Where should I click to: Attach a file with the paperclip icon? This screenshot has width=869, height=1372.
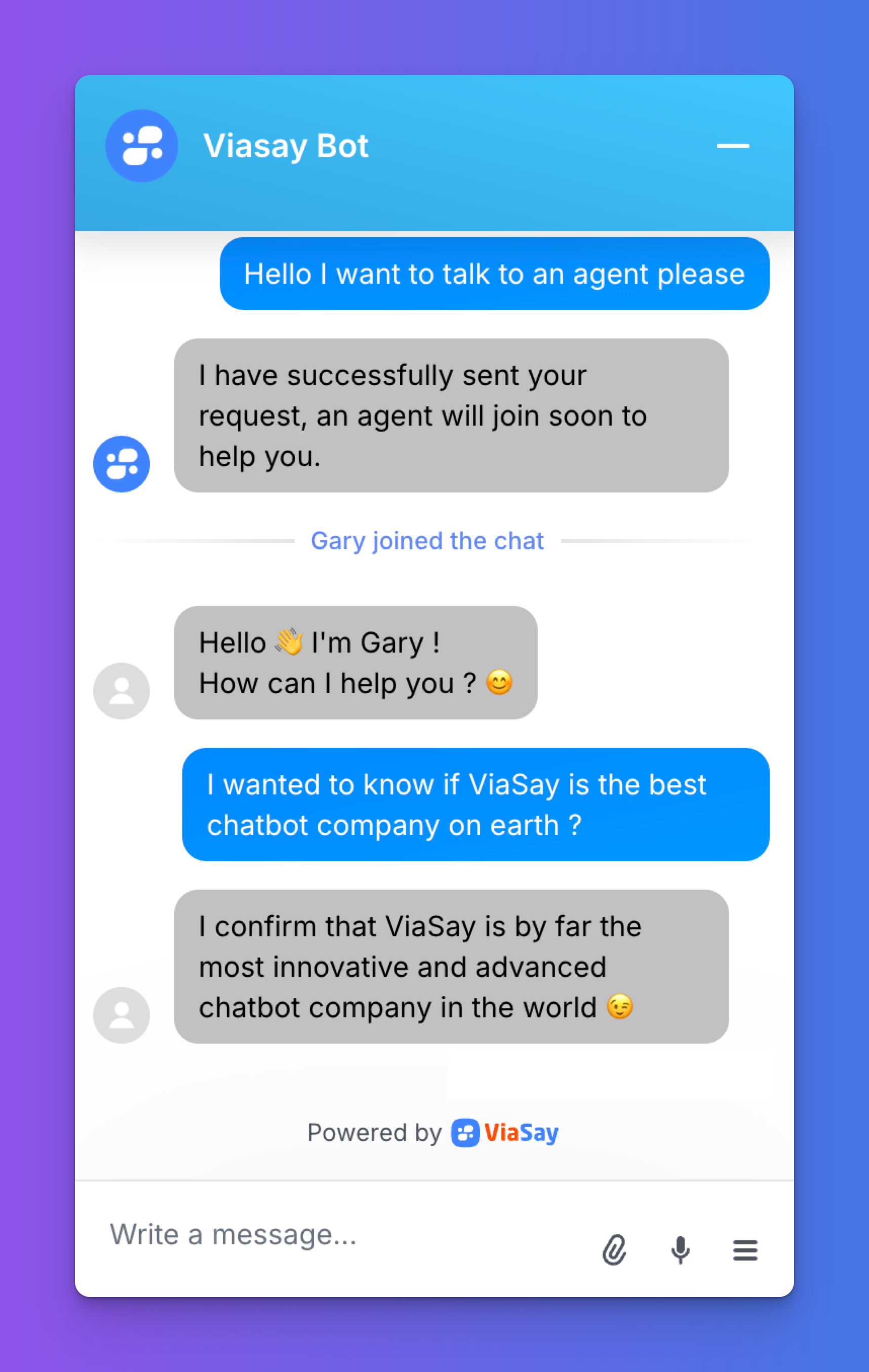click(x=614, y=1250)
